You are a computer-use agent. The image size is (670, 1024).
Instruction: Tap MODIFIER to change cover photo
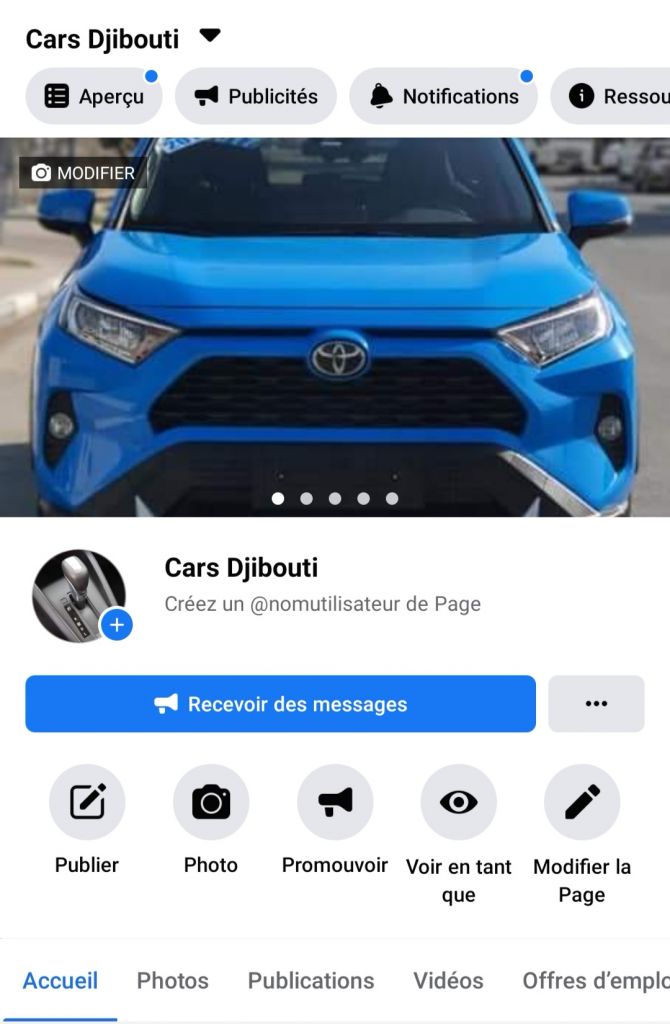(84, 173)
